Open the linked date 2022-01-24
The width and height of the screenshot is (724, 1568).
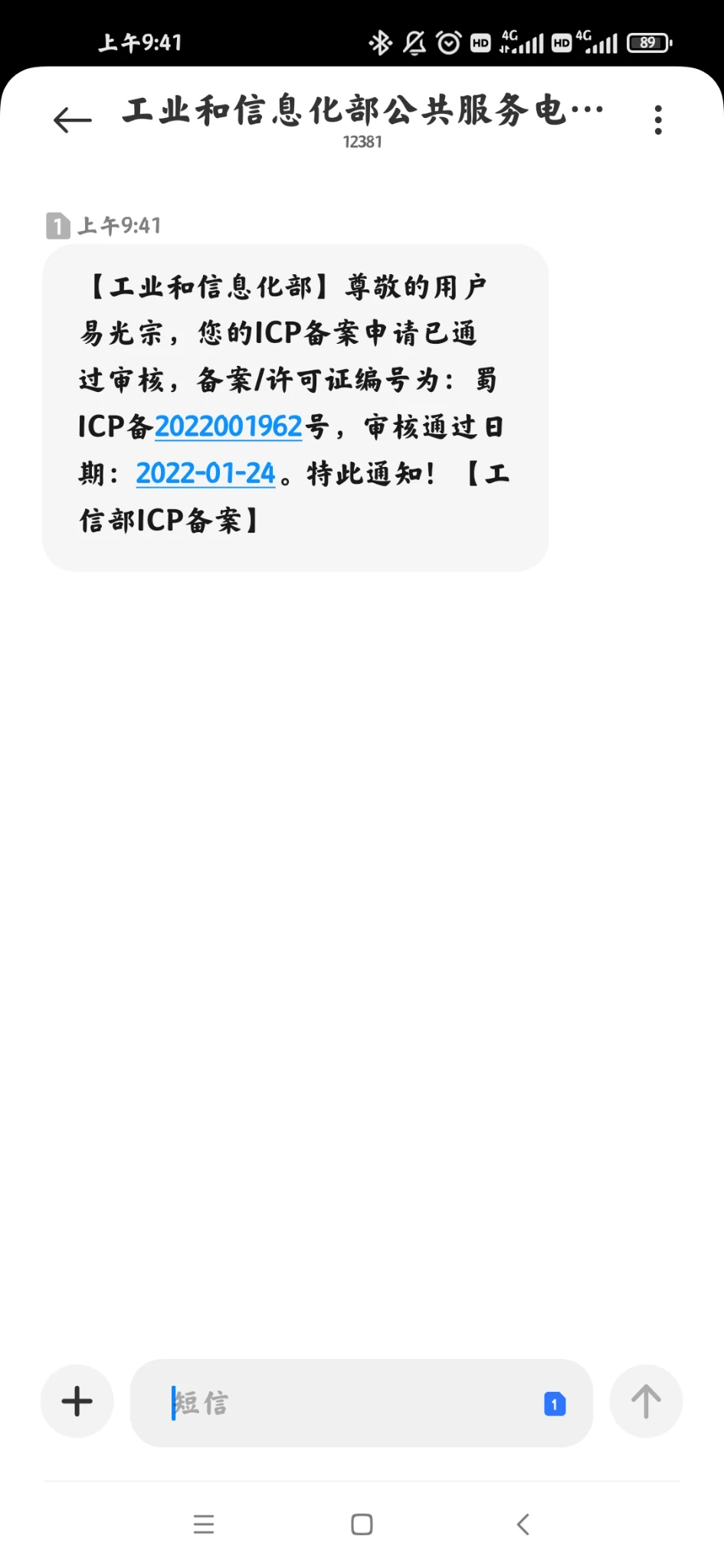(x=205, y=474)
